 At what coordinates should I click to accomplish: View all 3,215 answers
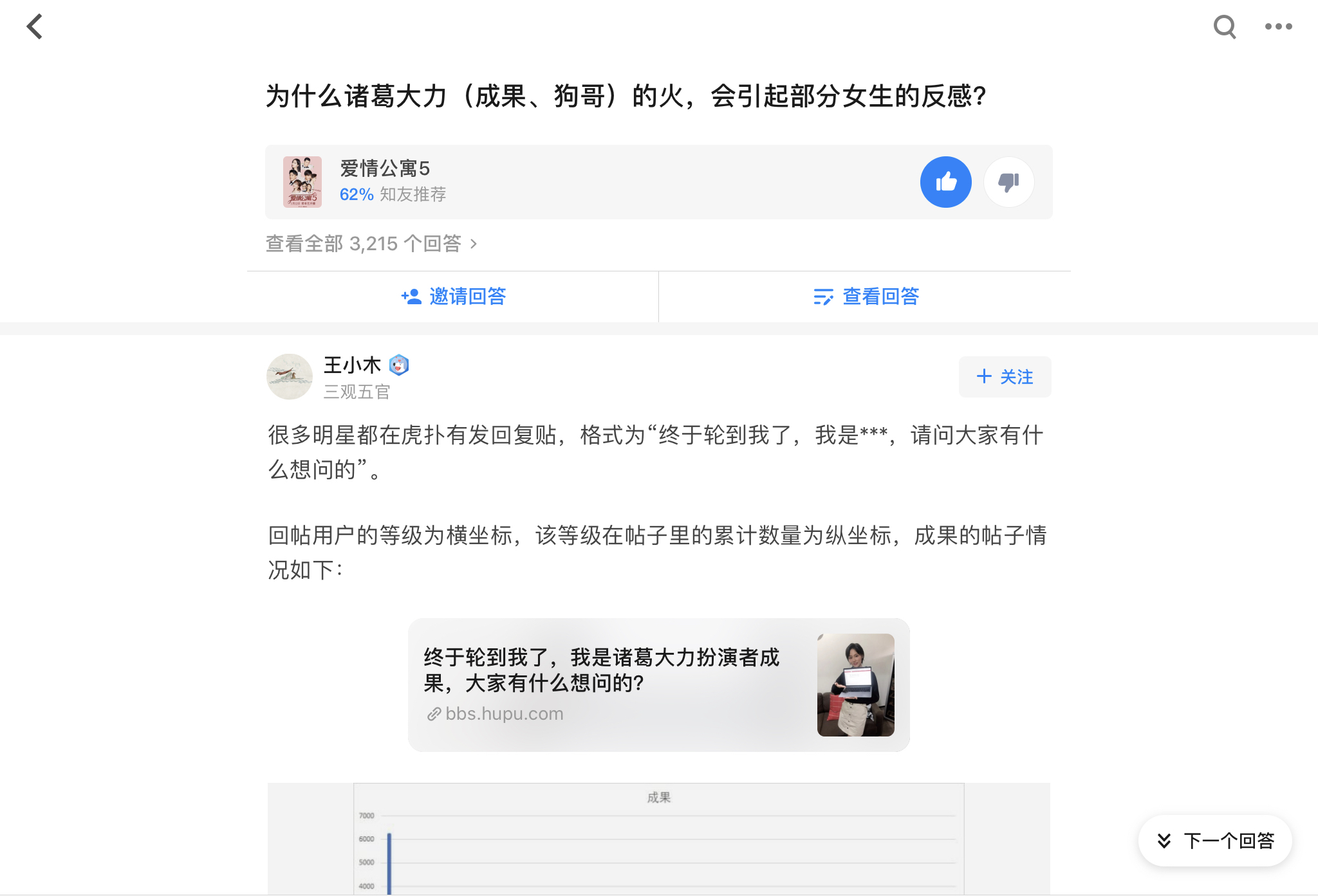371,244
